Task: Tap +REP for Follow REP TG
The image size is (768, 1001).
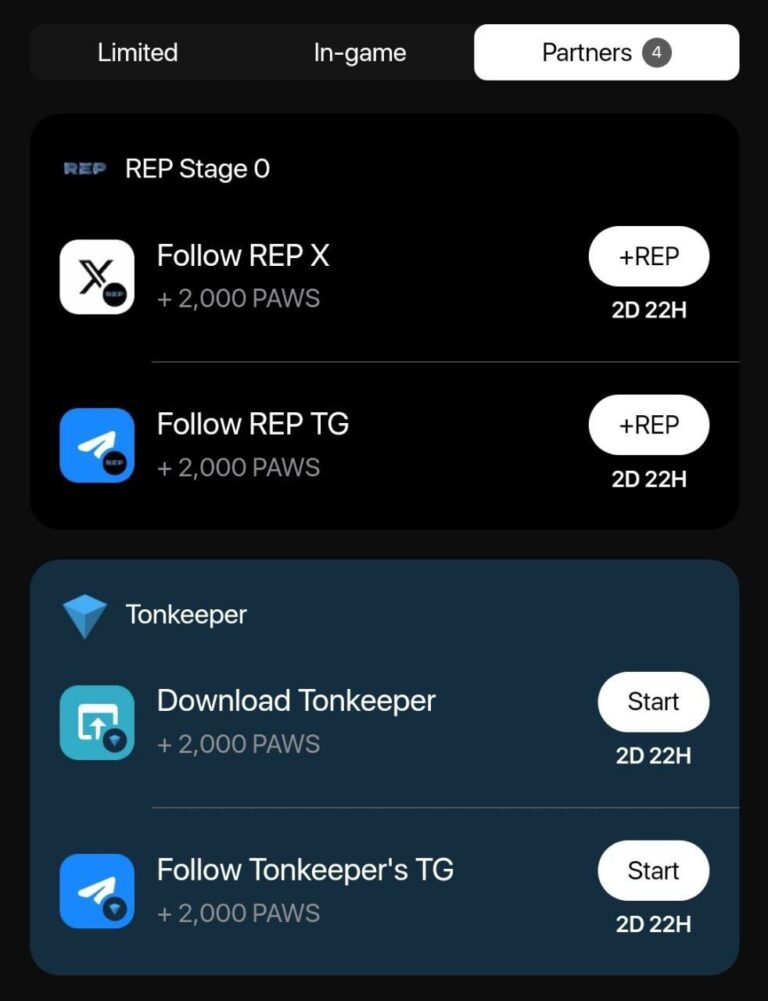Action: click(649, 425)
